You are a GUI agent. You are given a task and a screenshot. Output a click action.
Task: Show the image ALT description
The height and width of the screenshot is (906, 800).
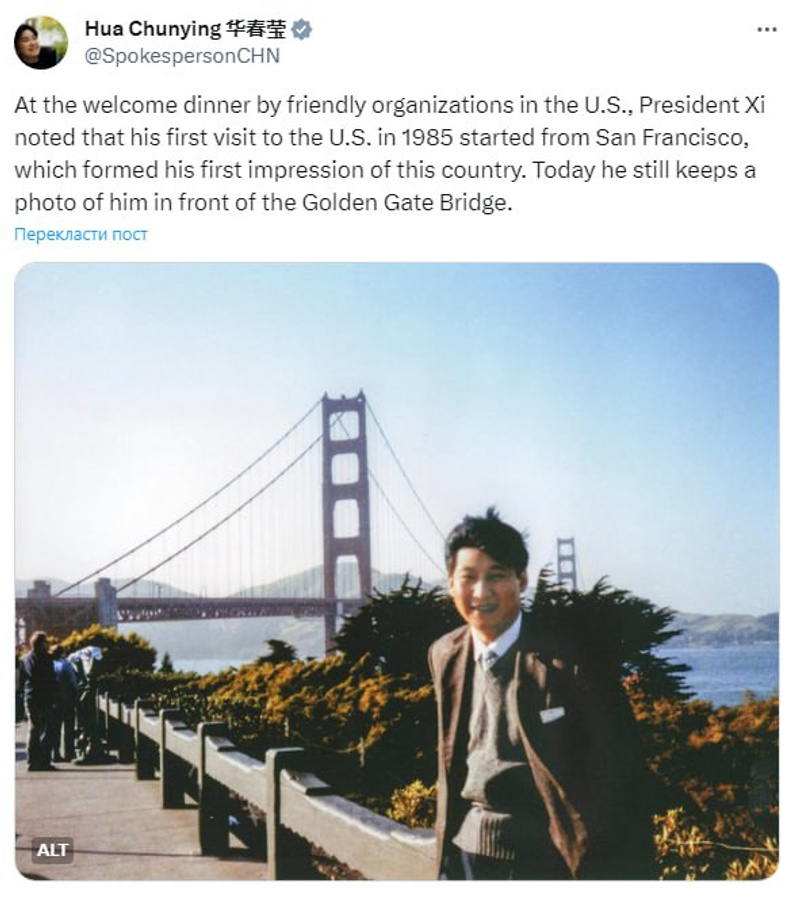(x=53, y=850)
